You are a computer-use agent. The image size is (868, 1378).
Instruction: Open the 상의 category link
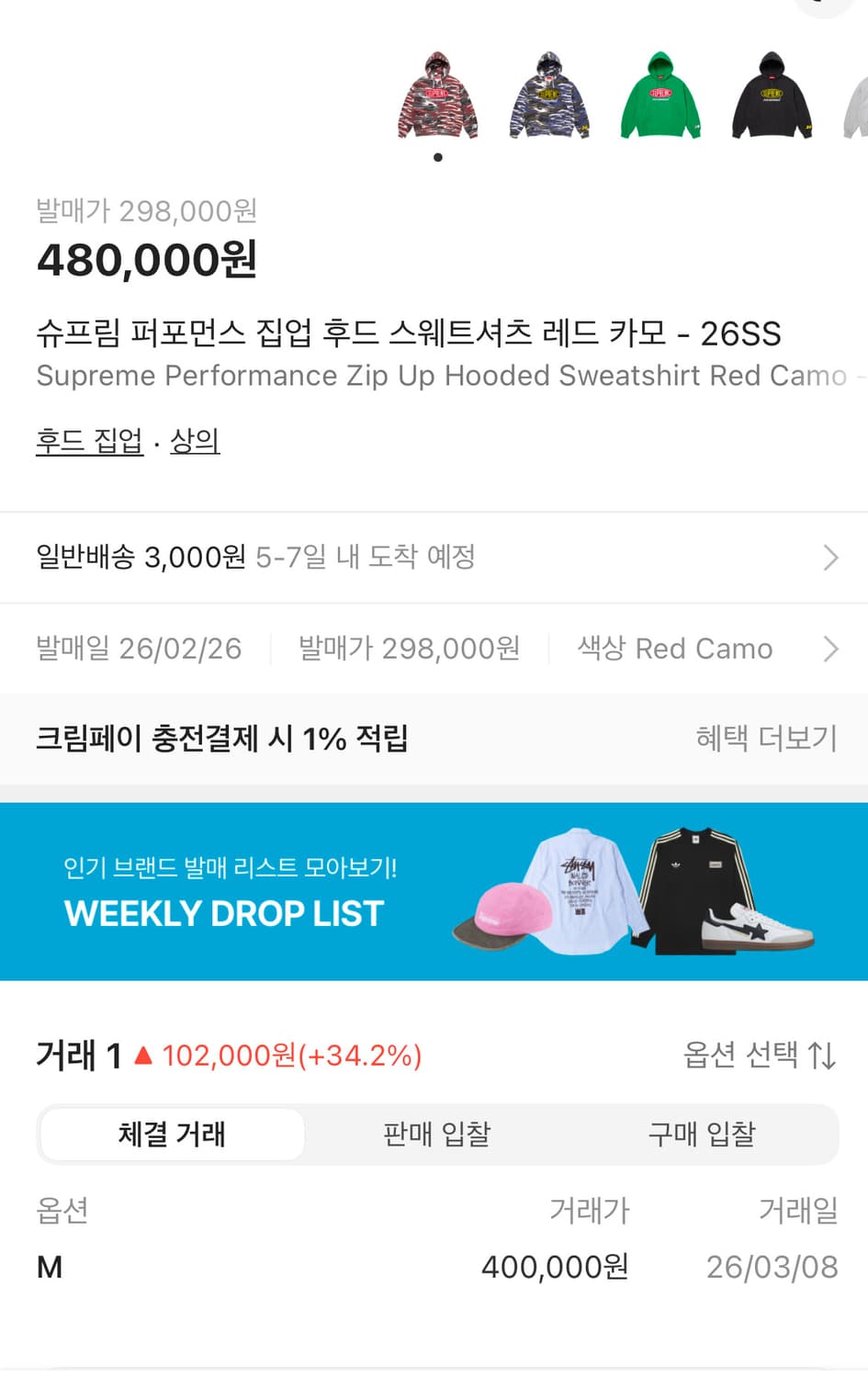point(195,442)
